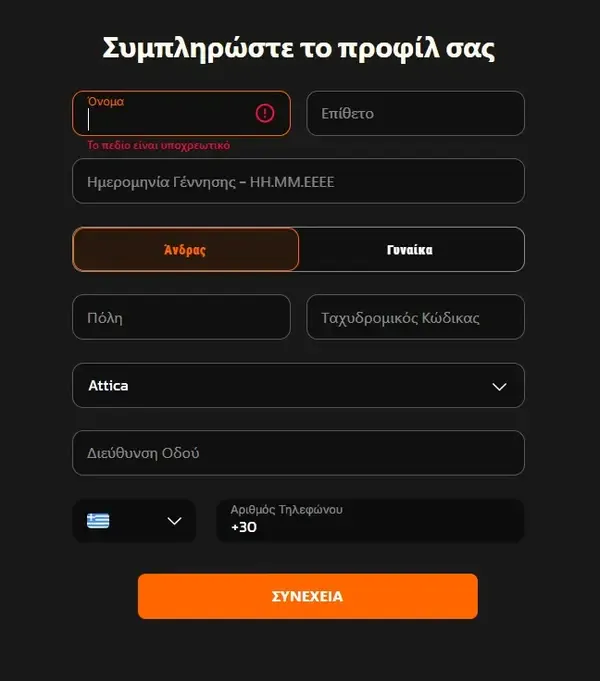Tap the ΣΥΝΕΧΕΙΑ continue button
This screenshot has width=600, height=681.
pyautogui.click(x=307, y=596)
